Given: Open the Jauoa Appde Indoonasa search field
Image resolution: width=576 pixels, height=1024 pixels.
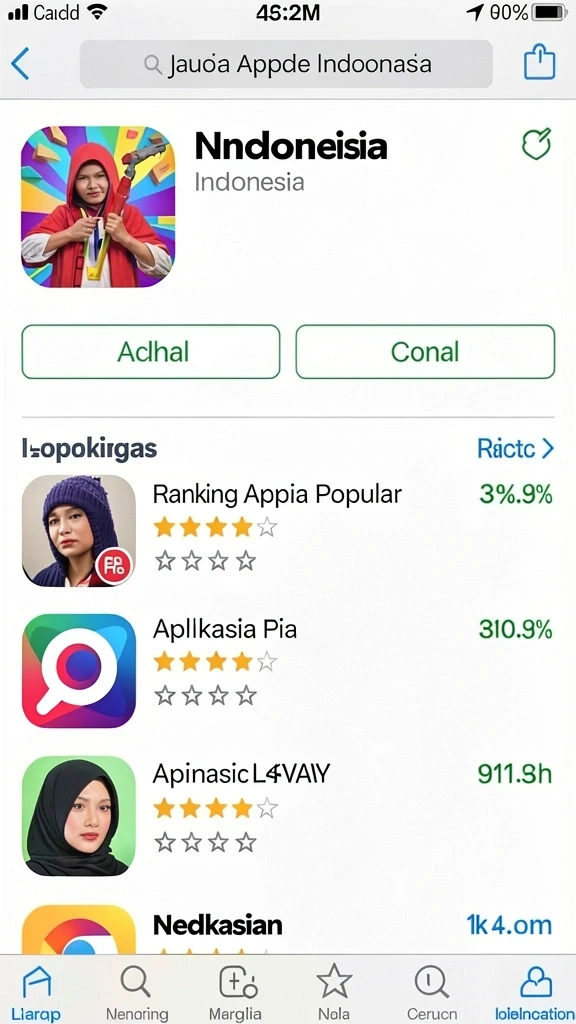Looking at the screenshot, I should (286, 64).
